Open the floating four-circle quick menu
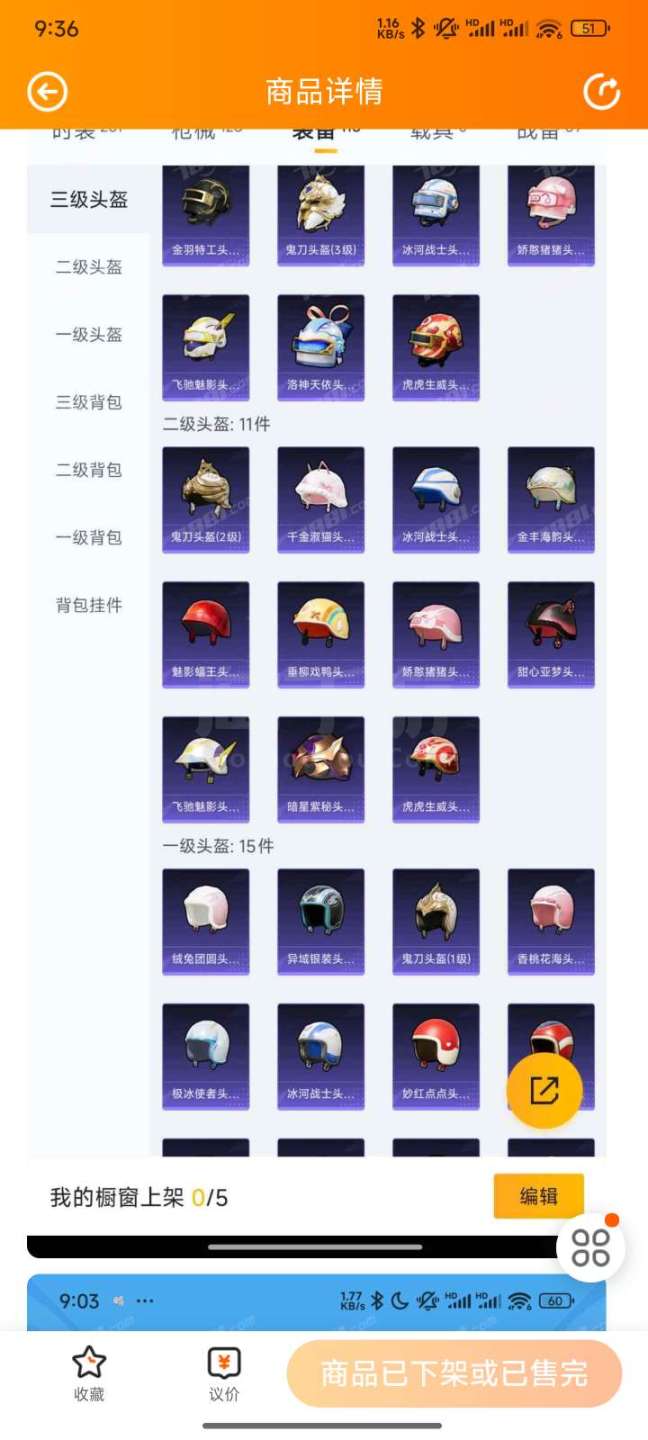648x1440 pixels. 591,1247
